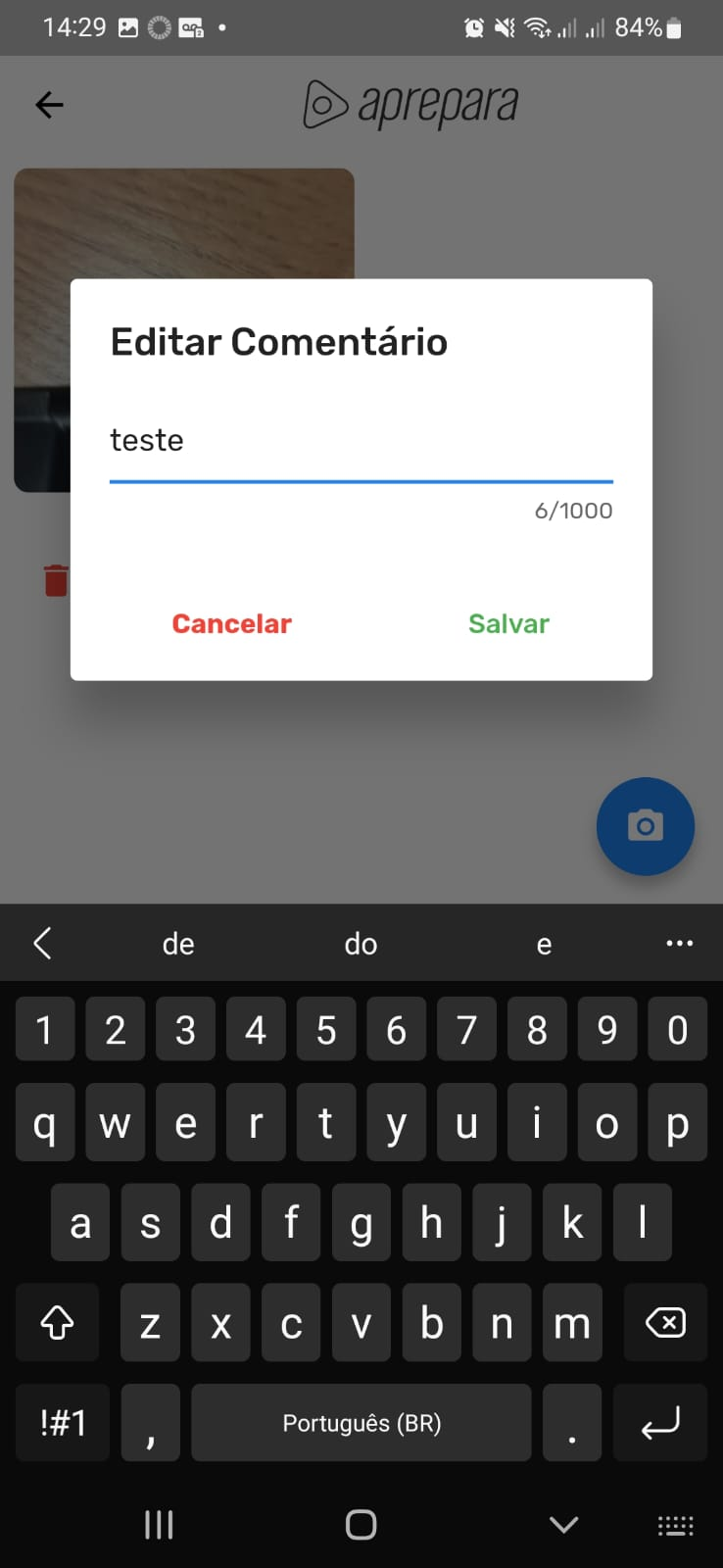Tap the shift key on the keyboard
723x1568 pixels.
point(57,1323)
